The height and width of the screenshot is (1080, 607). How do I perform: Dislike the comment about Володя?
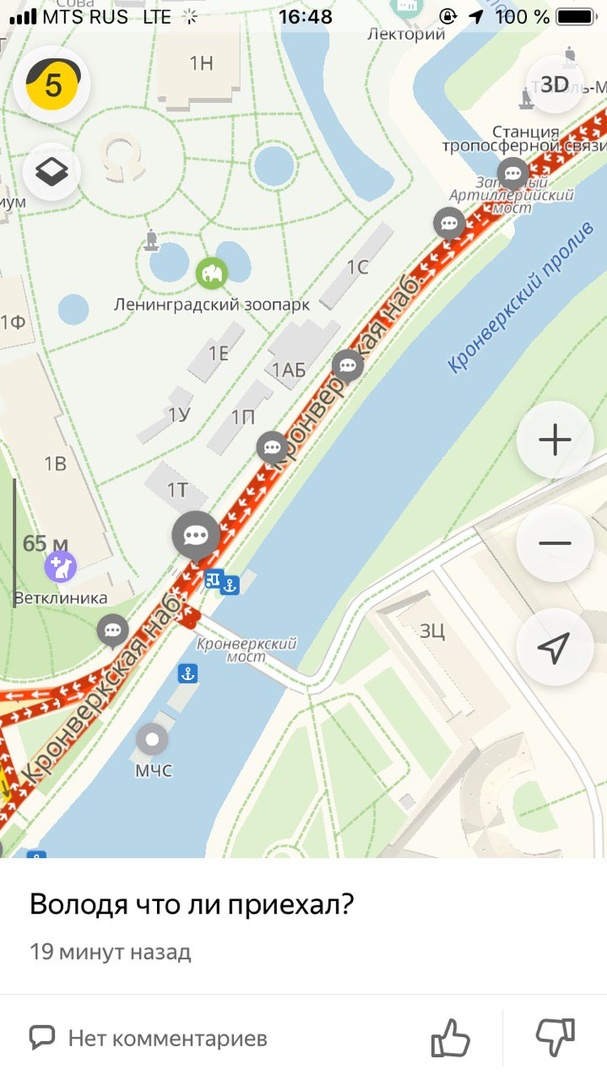(555, 1038)
